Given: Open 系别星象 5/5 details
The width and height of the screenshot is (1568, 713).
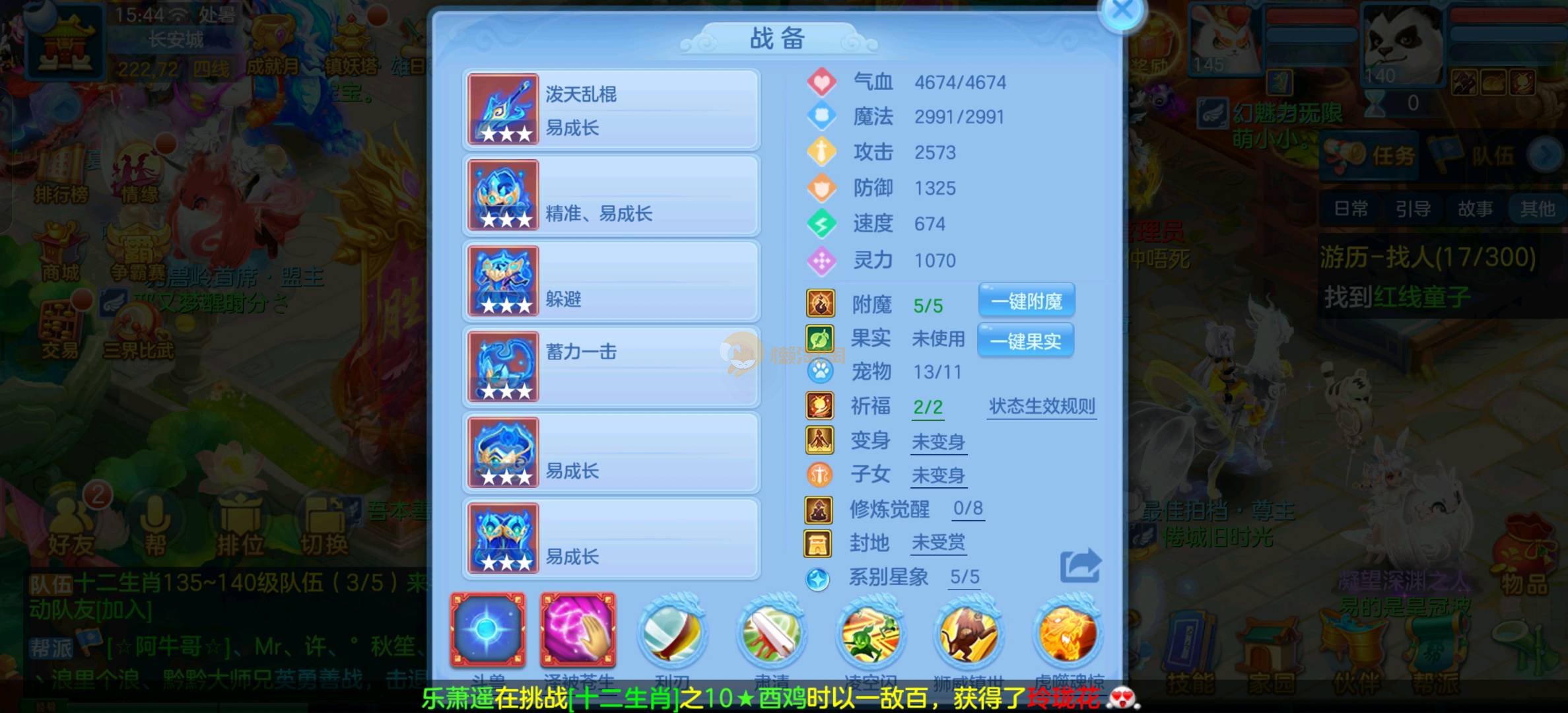Looking at the screenshot, I should (x=964, y=577).
